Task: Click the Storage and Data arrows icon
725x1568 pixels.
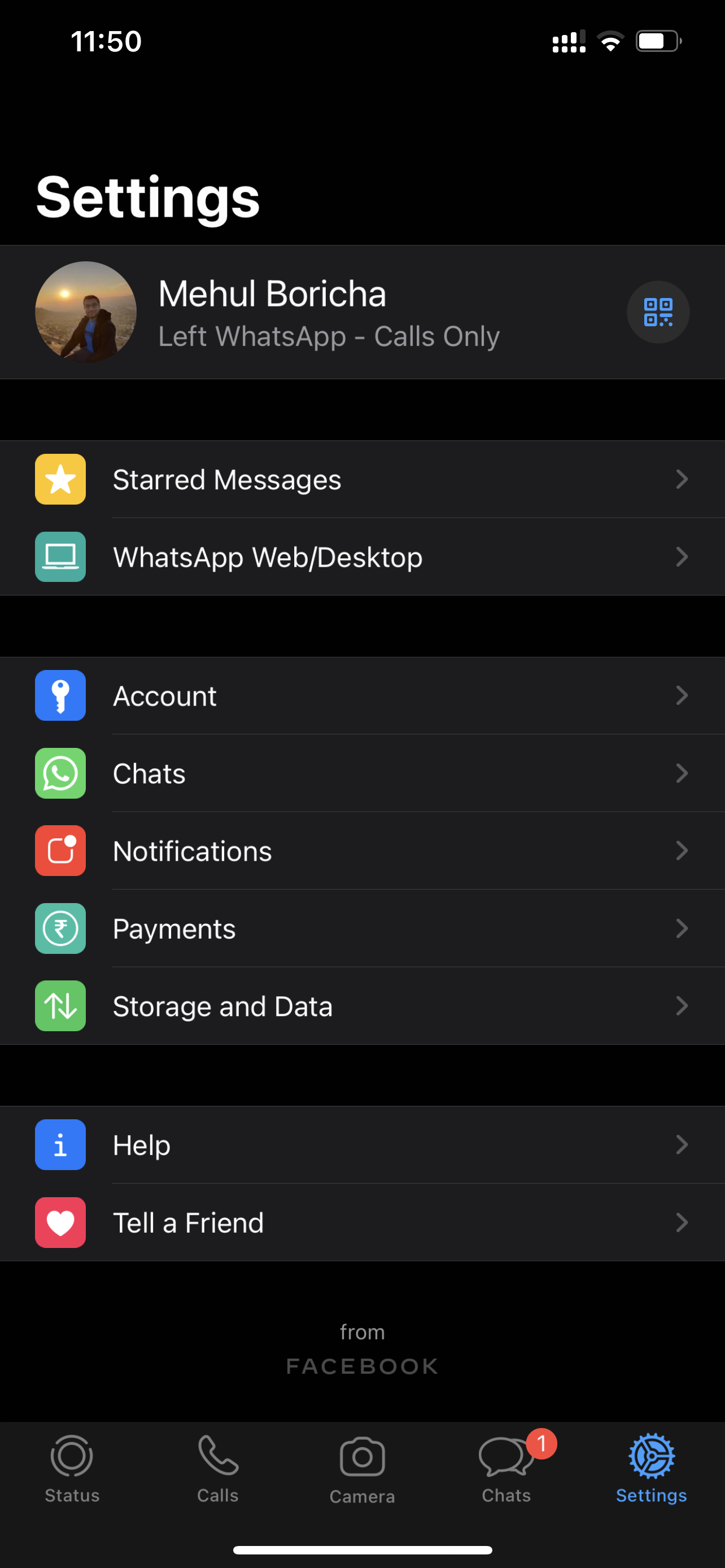Action: pos(60,1006)
